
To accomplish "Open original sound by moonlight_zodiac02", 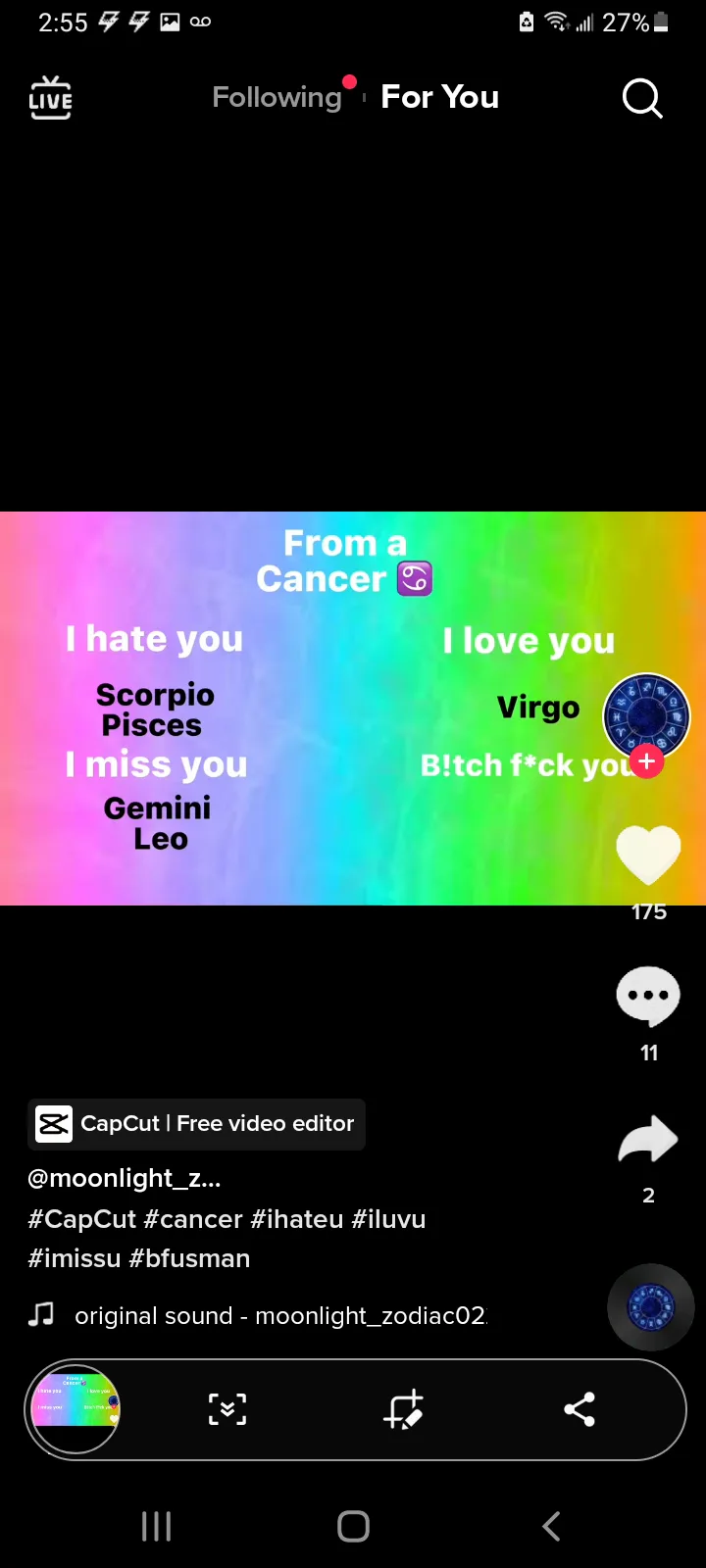I will click(x=279, y=1315).
